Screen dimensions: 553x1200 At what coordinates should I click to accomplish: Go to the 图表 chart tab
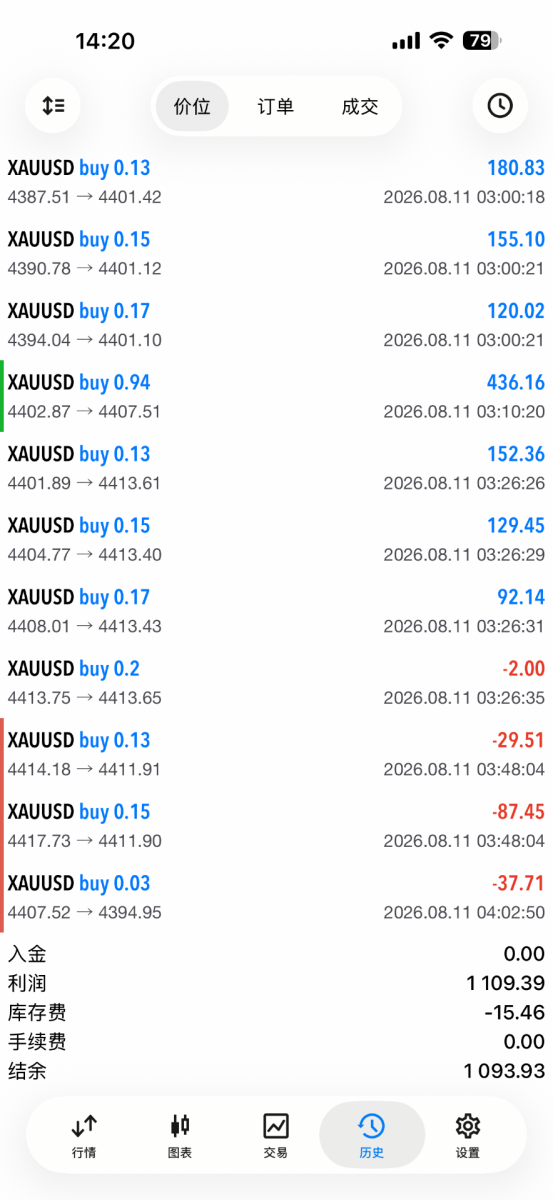[x=180, y=1135]
